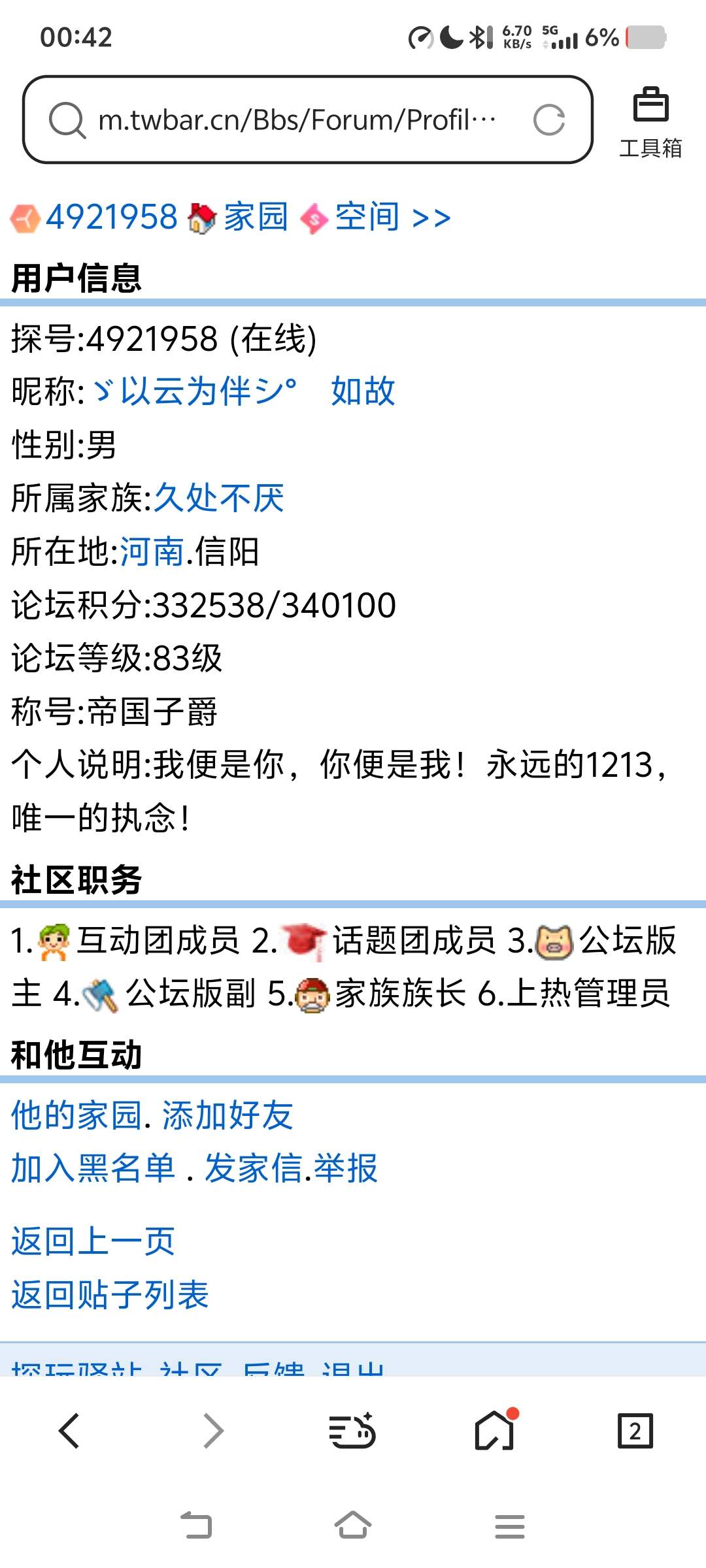Tap the URL address bar

point(294,120)
